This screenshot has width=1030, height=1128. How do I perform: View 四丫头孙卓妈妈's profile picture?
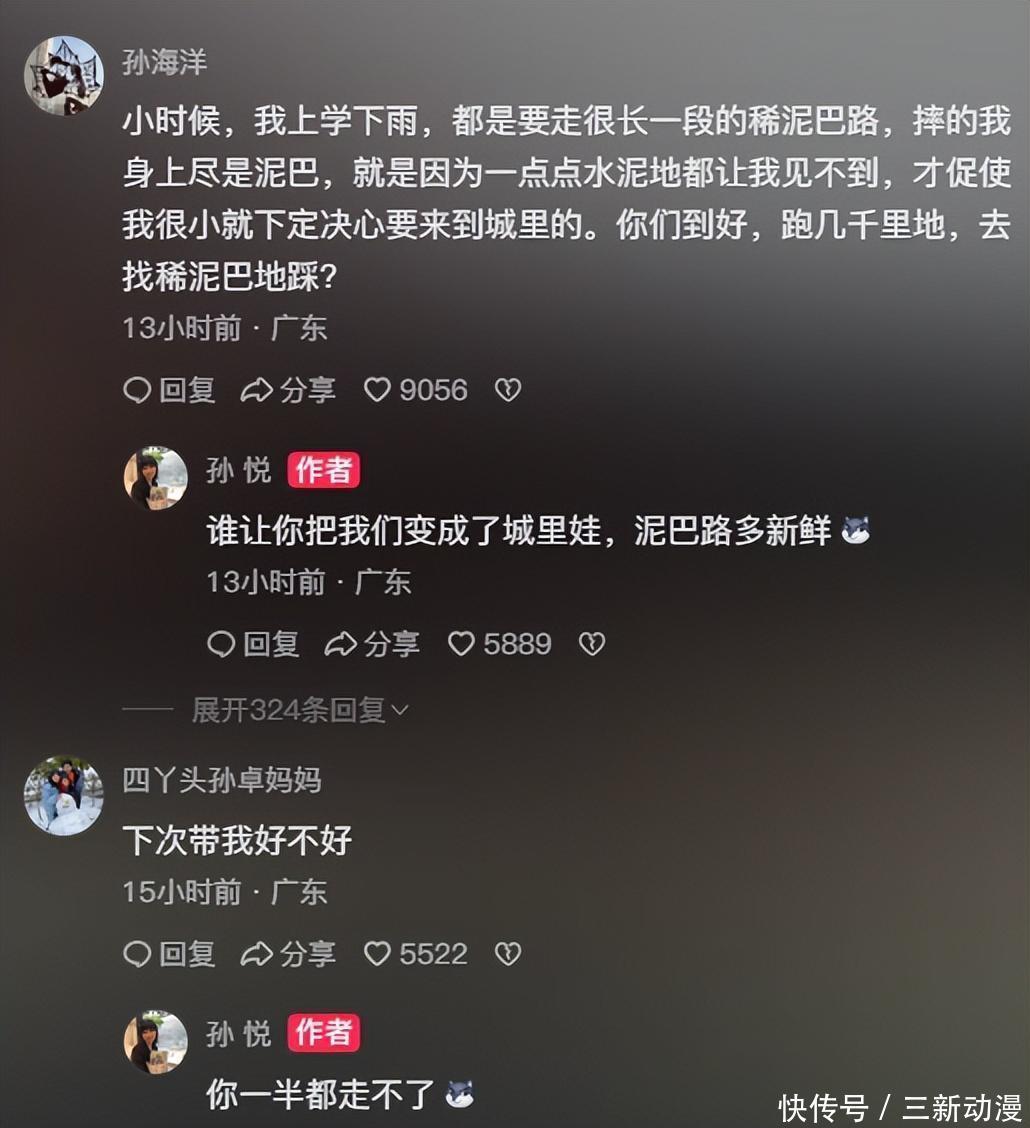click(x=63, y=795)
